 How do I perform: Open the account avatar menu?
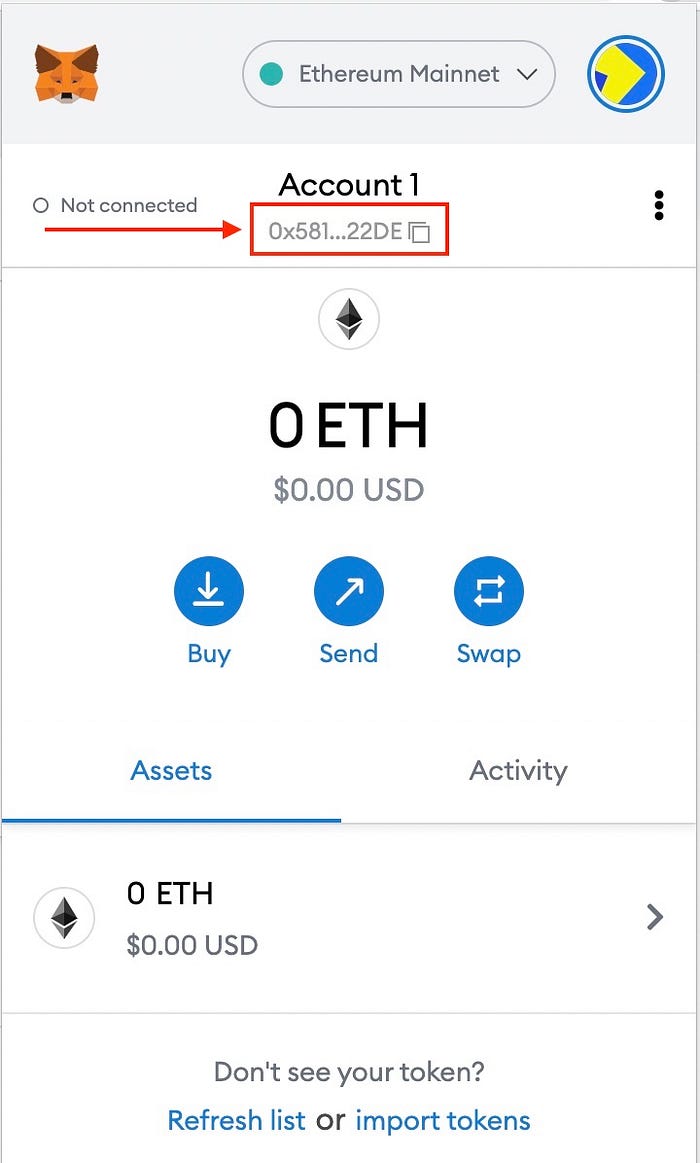point(626,74)
